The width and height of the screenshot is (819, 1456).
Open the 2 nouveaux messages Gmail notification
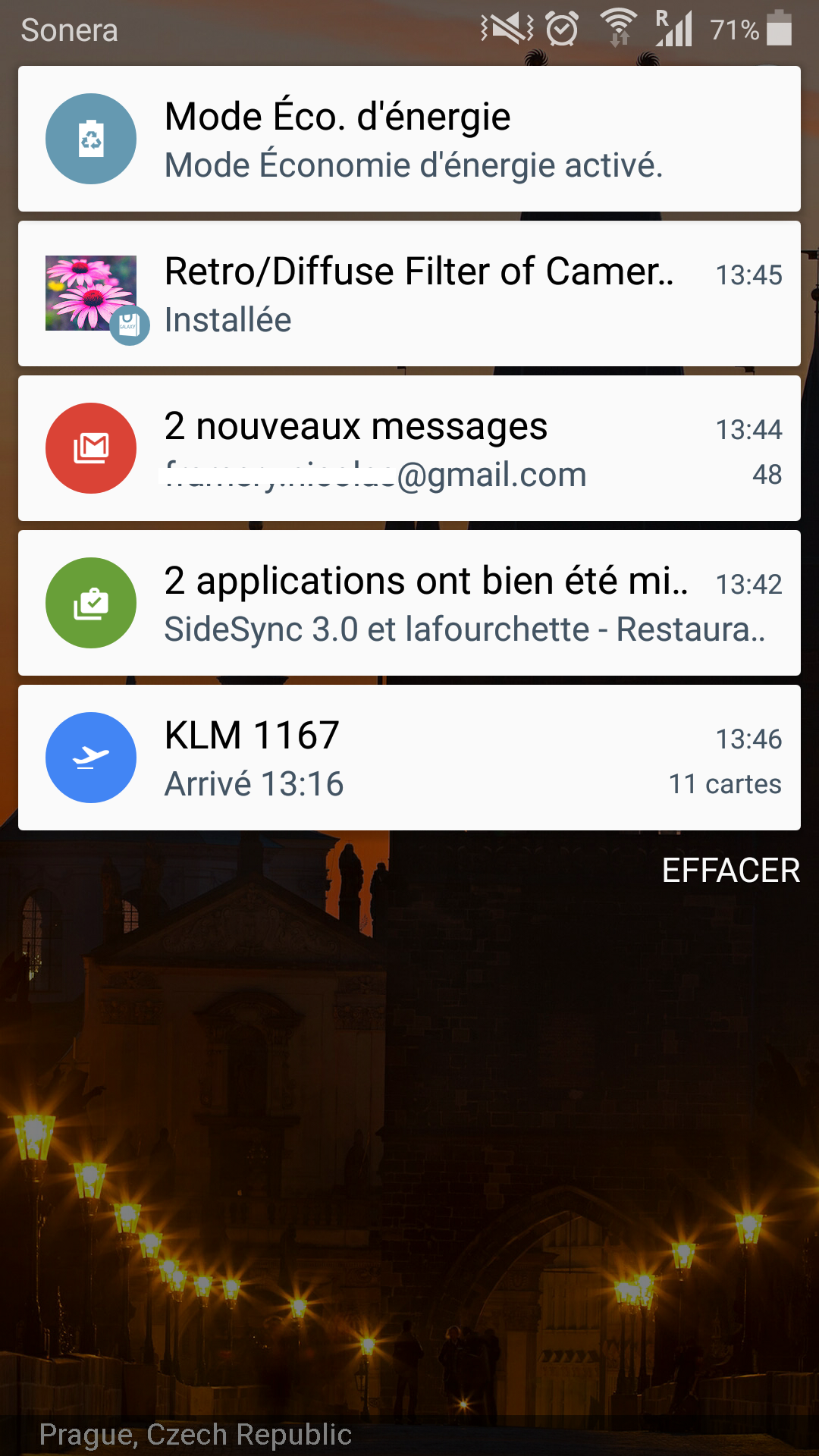tap(409, 448)
